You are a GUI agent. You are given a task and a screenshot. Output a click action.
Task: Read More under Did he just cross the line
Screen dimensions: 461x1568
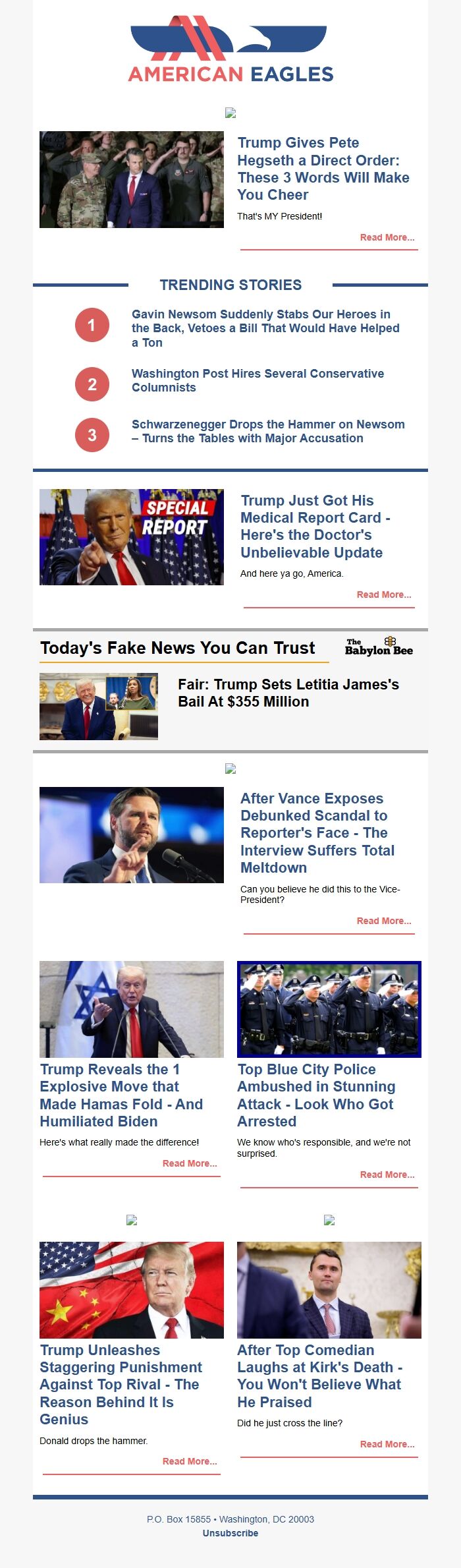(387, 1444)
